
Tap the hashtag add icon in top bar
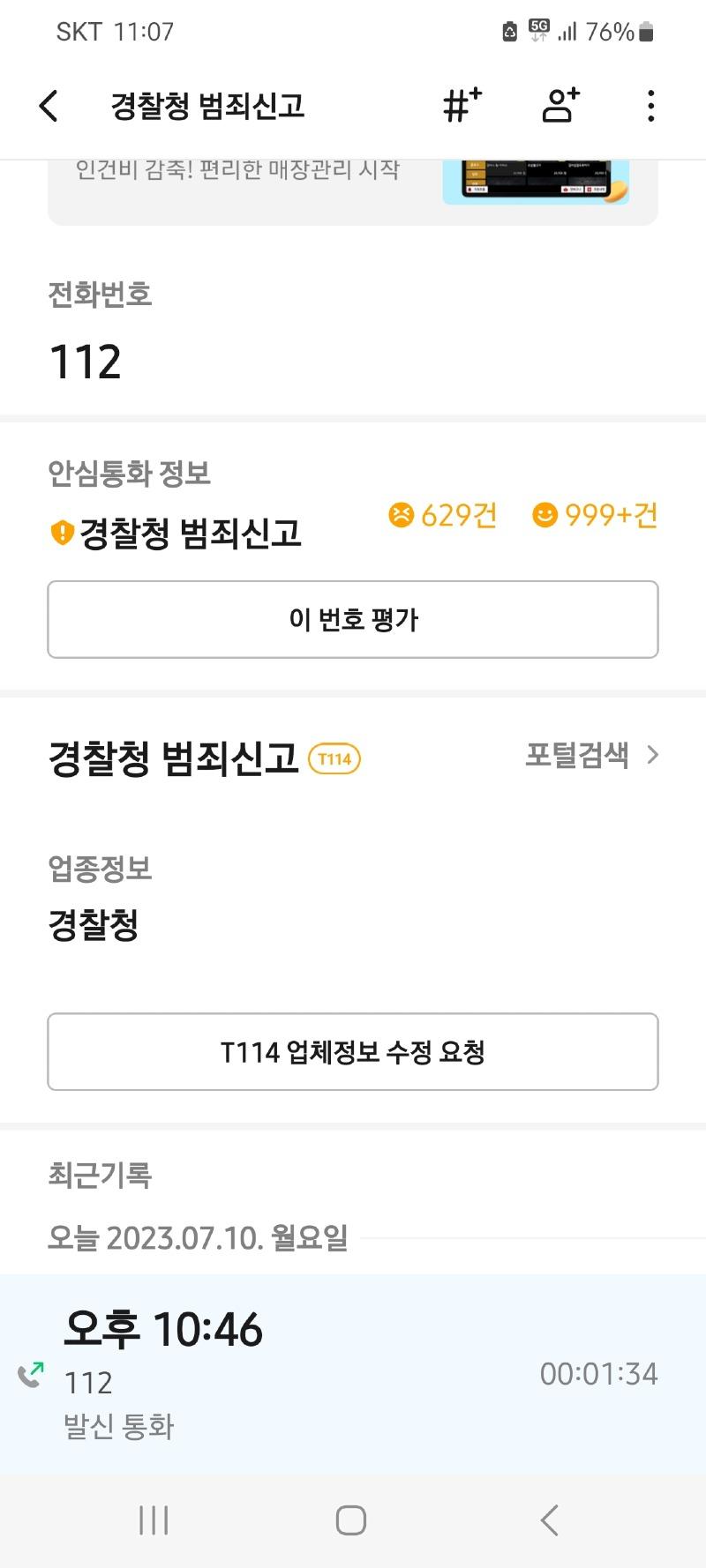click(x=460, y=105)
